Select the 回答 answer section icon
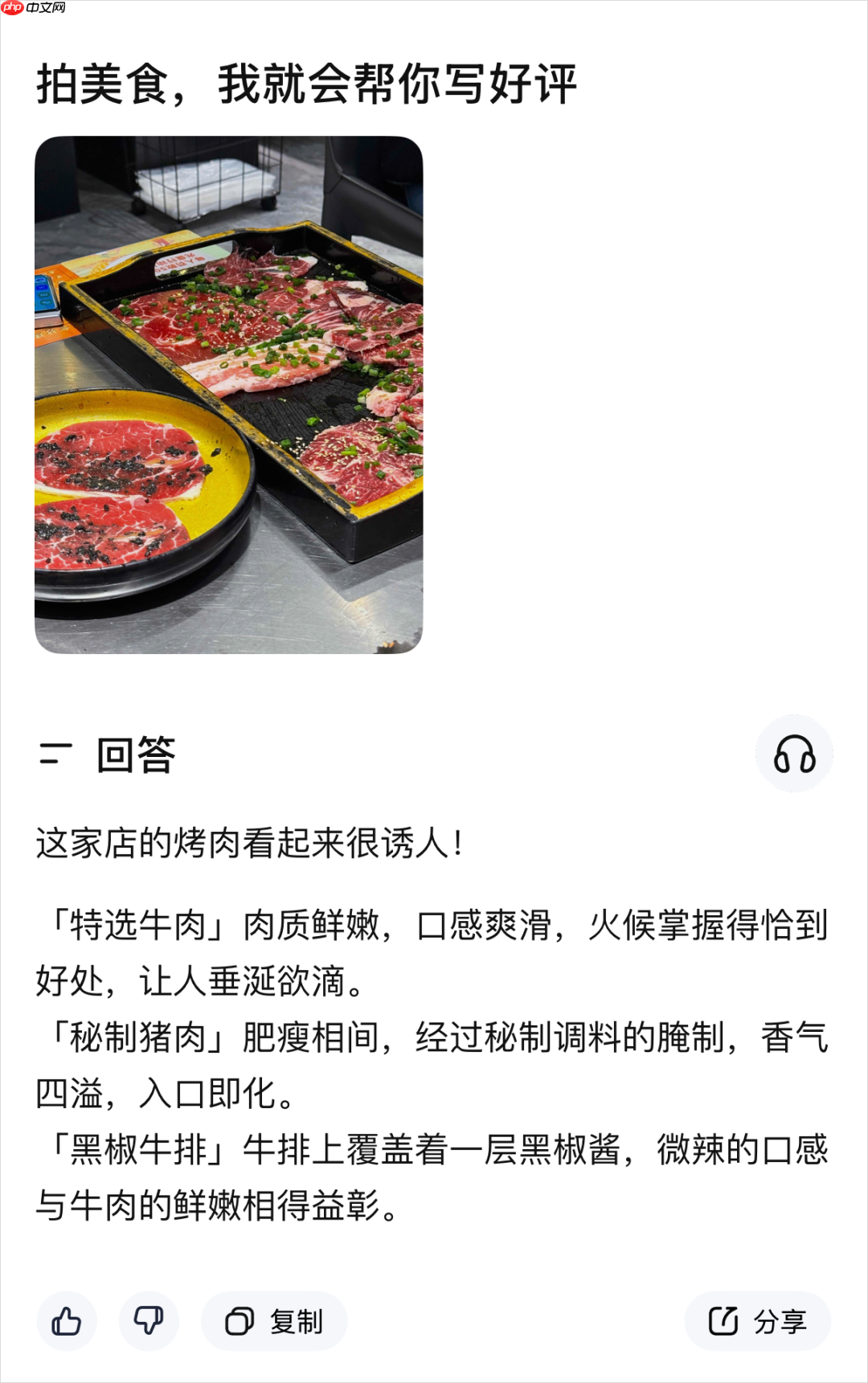Viewport: 868px width, 1383px height. 55,753
